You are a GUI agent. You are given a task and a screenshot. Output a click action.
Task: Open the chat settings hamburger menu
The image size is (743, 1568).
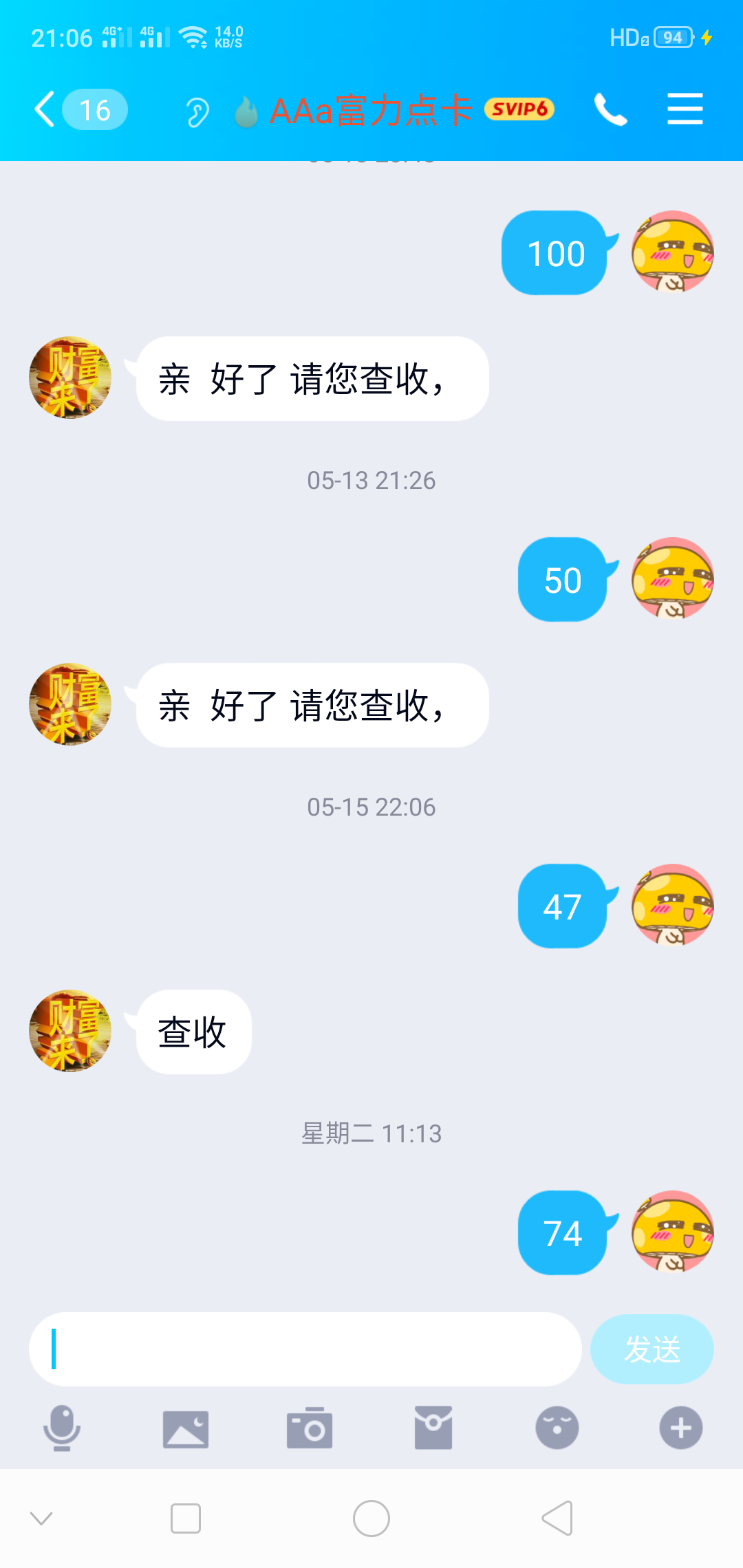[685, 109]
